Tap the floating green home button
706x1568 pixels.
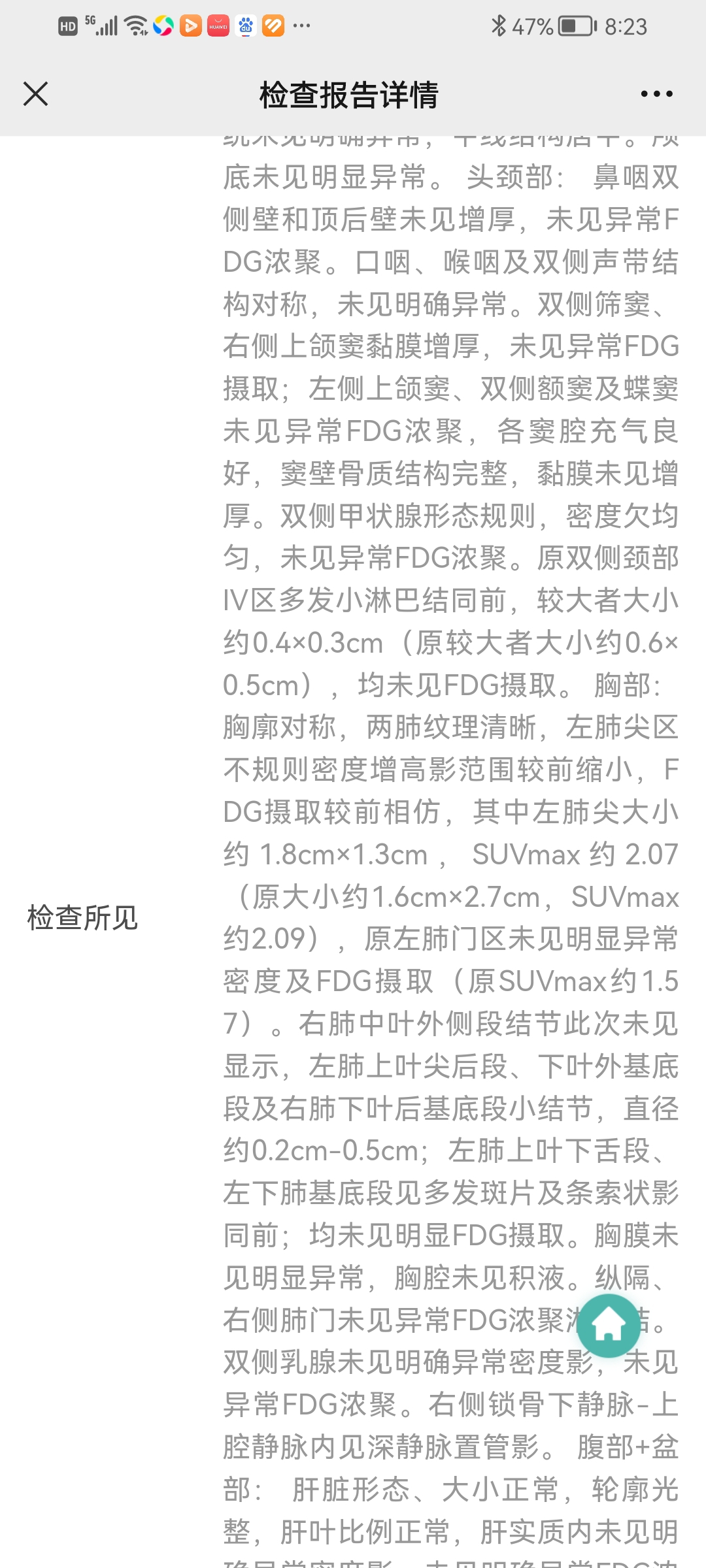click(x=609, y=1325)
